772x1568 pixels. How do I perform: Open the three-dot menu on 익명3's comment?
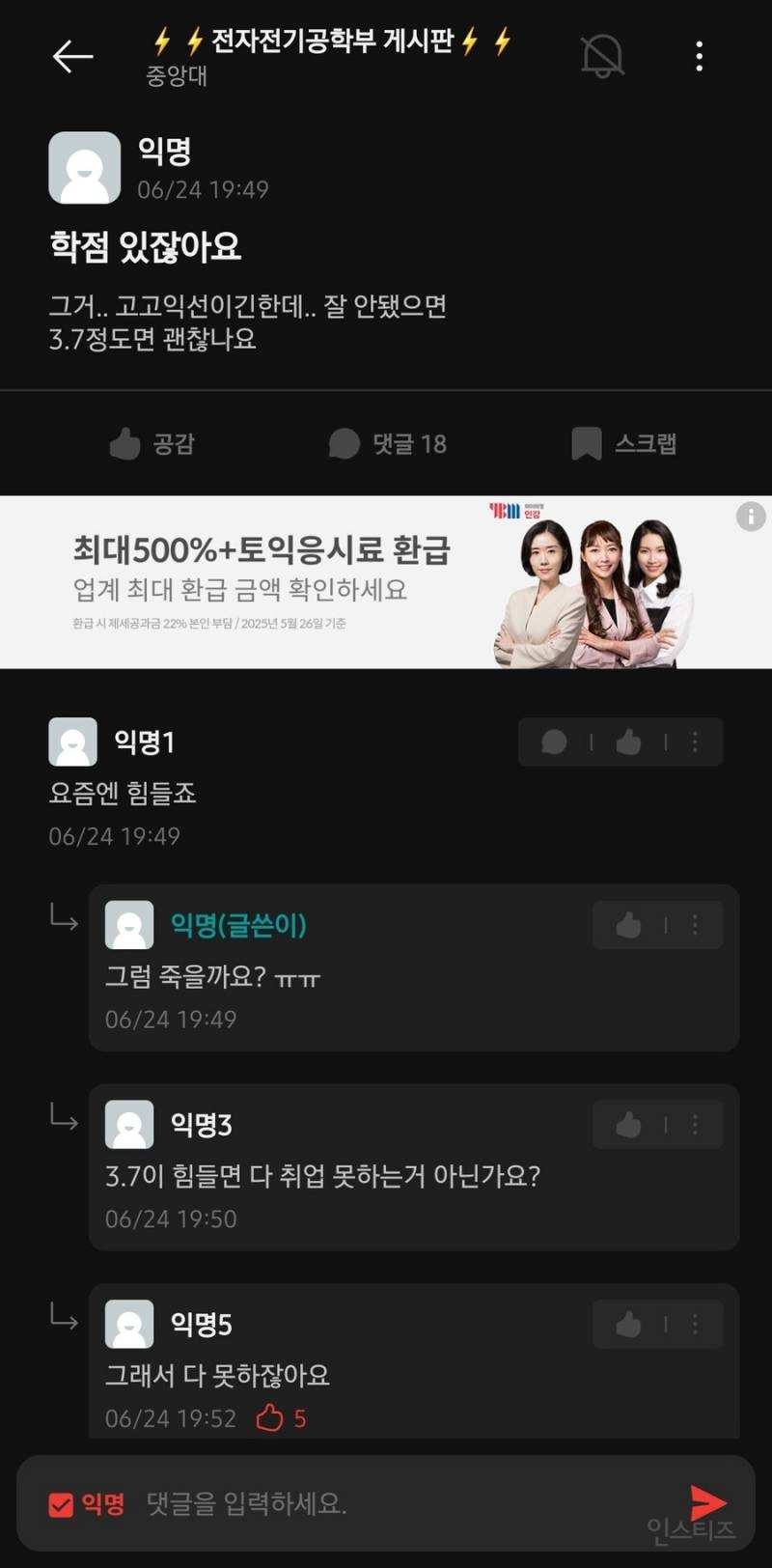(696, 1124)
